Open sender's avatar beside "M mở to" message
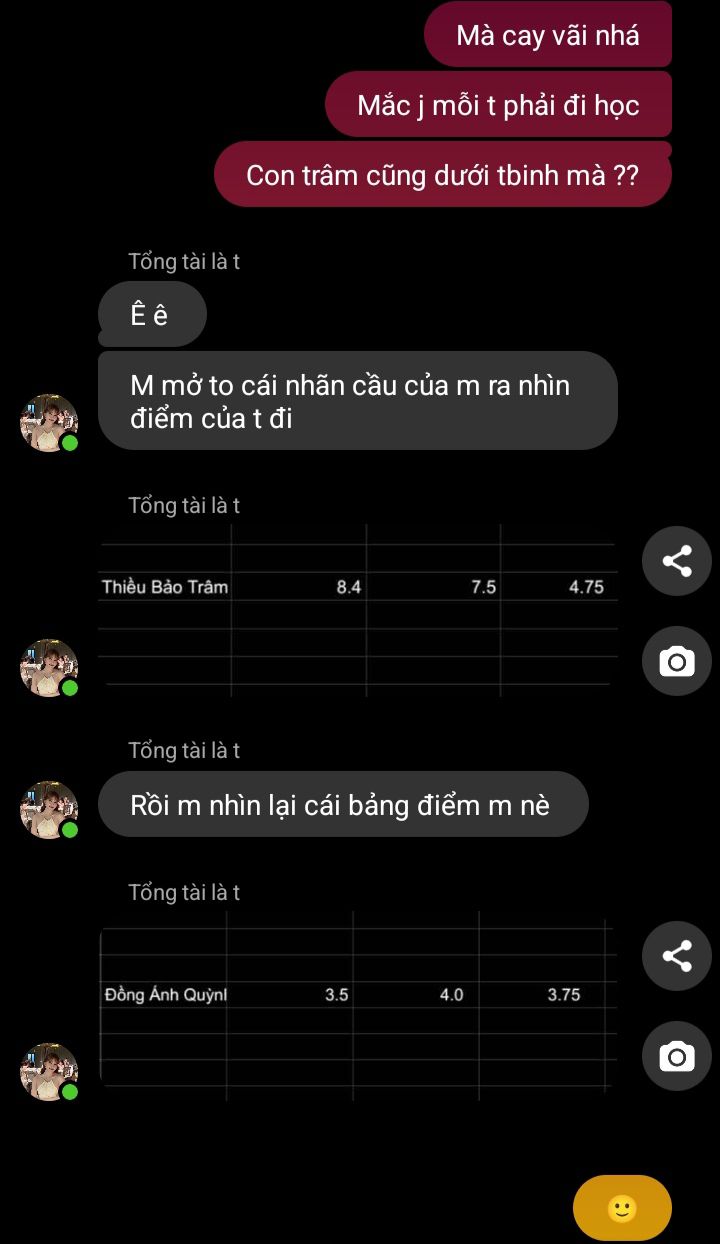 pyautogui.click(x=49, y=423)
